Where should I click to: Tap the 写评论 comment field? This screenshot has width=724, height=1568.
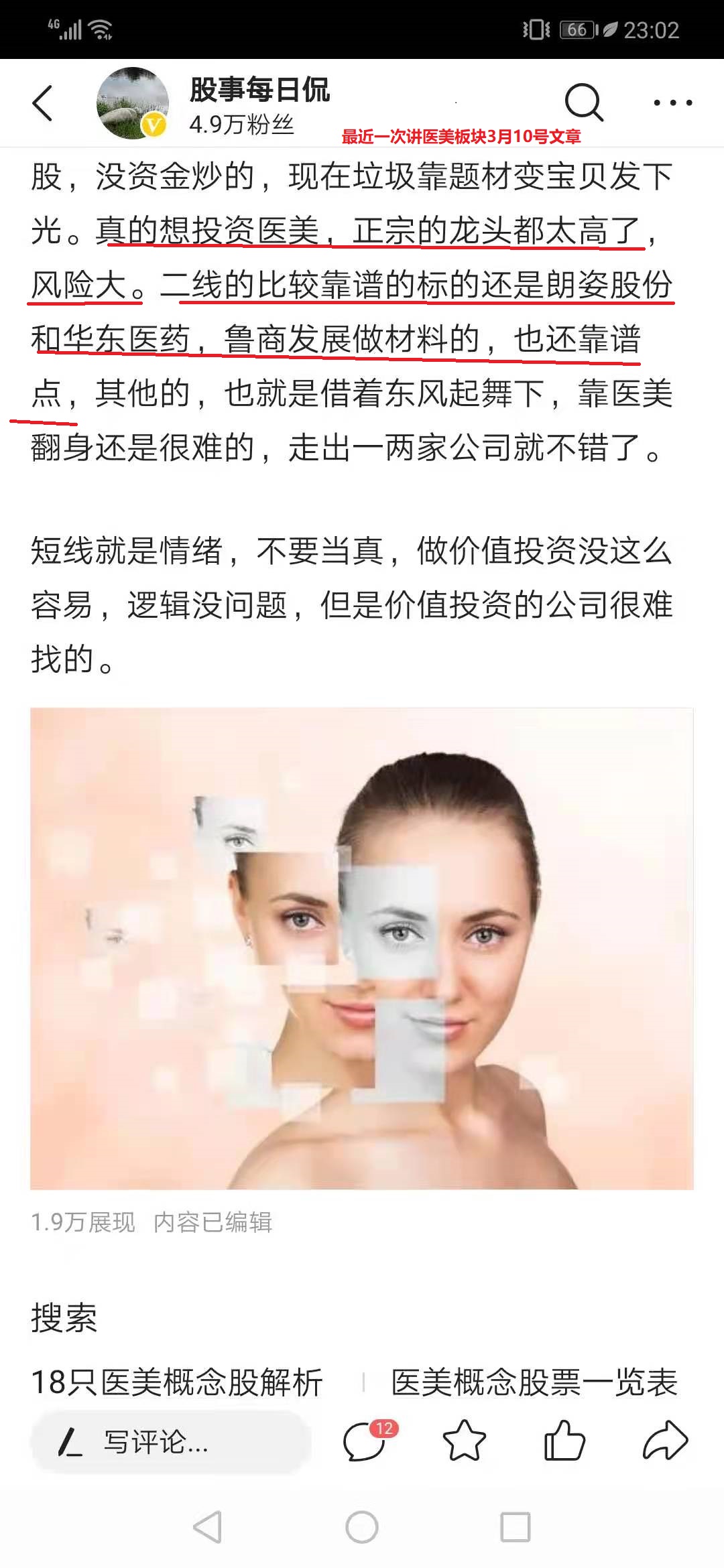click(x=170, y=1442)
